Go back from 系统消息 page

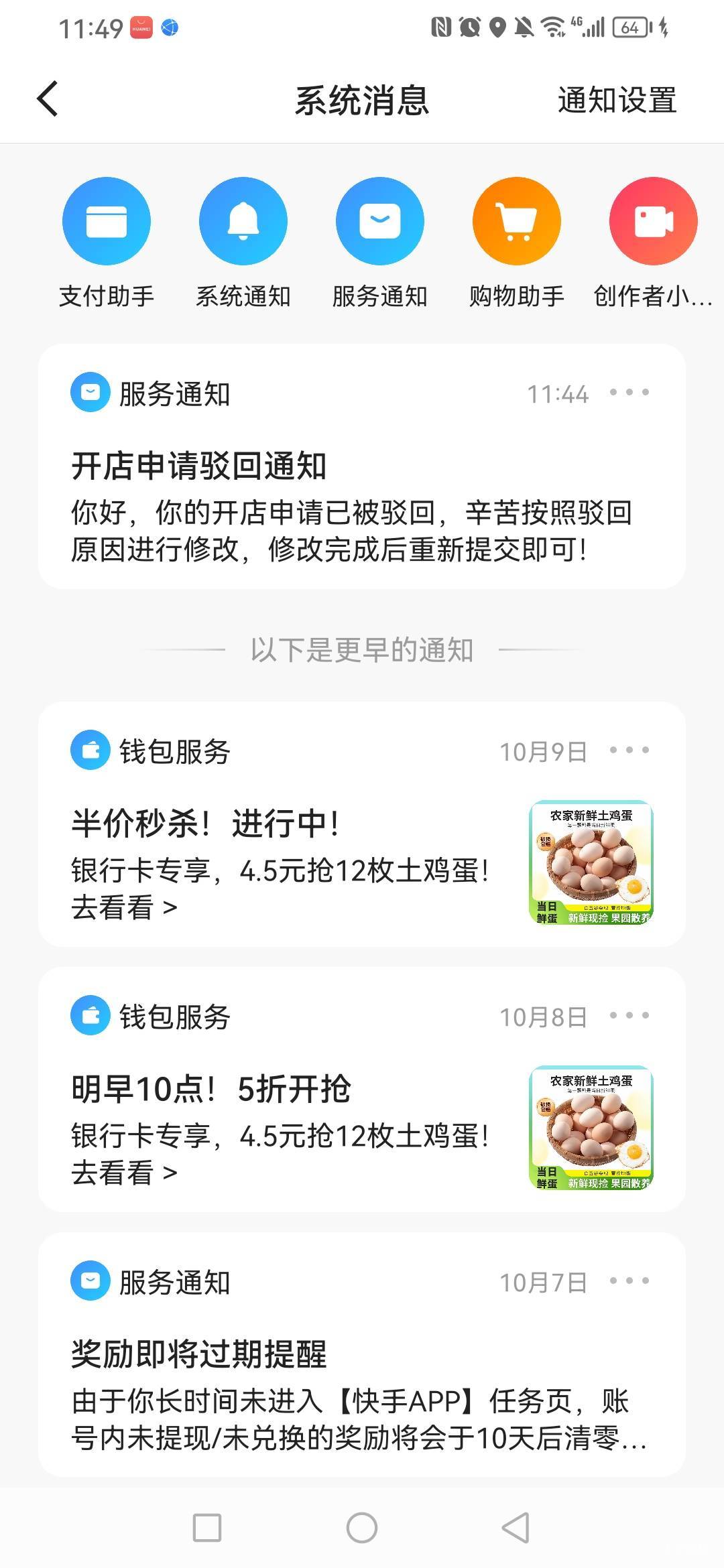48,100
